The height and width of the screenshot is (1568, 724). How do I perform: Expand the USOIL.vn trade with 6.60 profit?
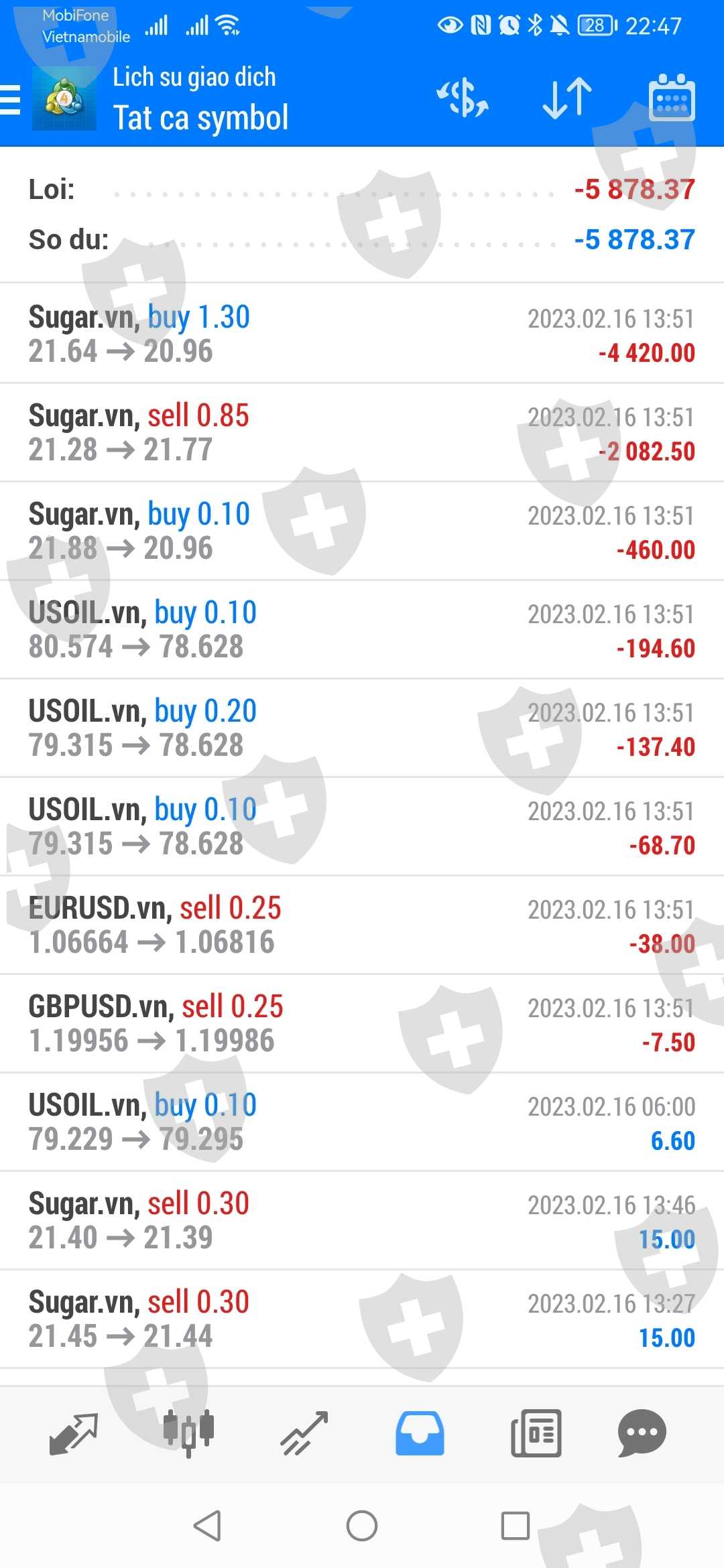tap(362, 1122)
